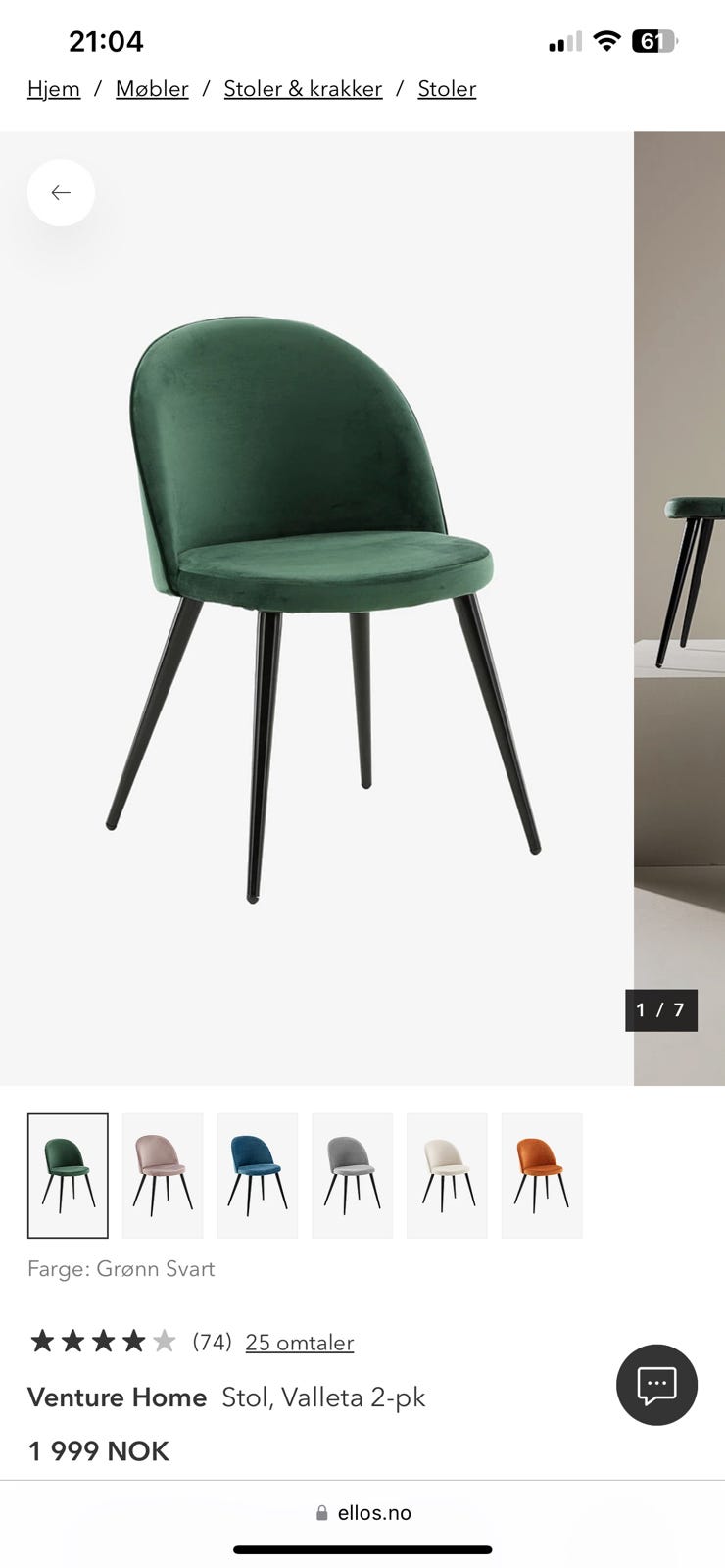
Task: Choose the pink chair color
Action: tap(163, 1175)
